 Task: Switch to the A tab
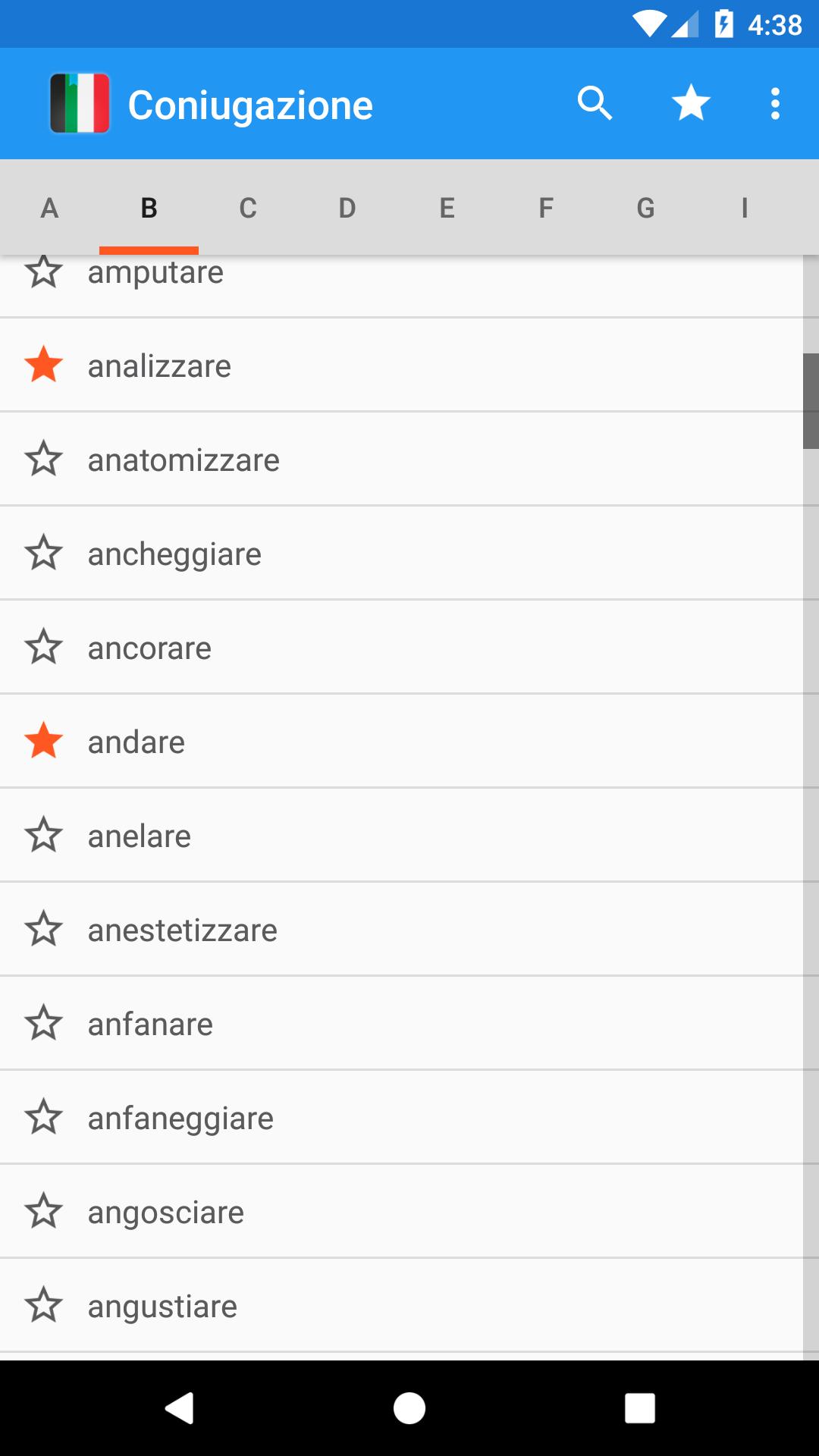(49, 208)
